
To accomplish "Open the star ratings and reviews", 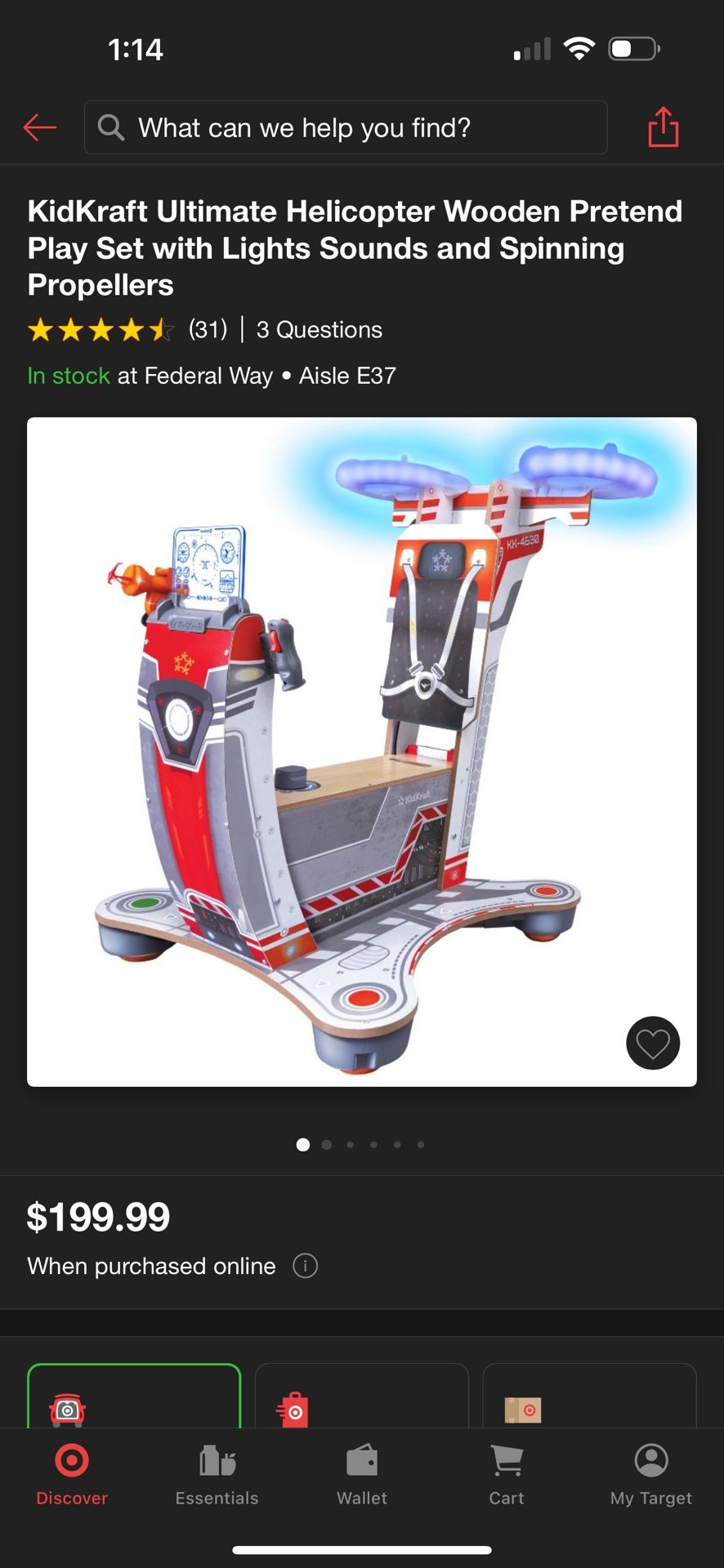I will (127, 330).
